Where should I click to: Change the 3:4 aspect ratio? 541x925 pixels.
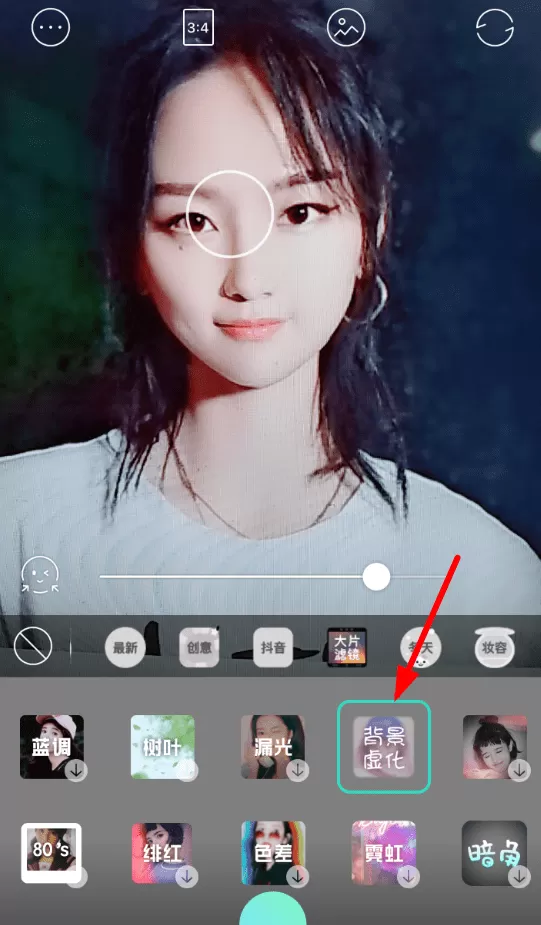click(198, 27)
